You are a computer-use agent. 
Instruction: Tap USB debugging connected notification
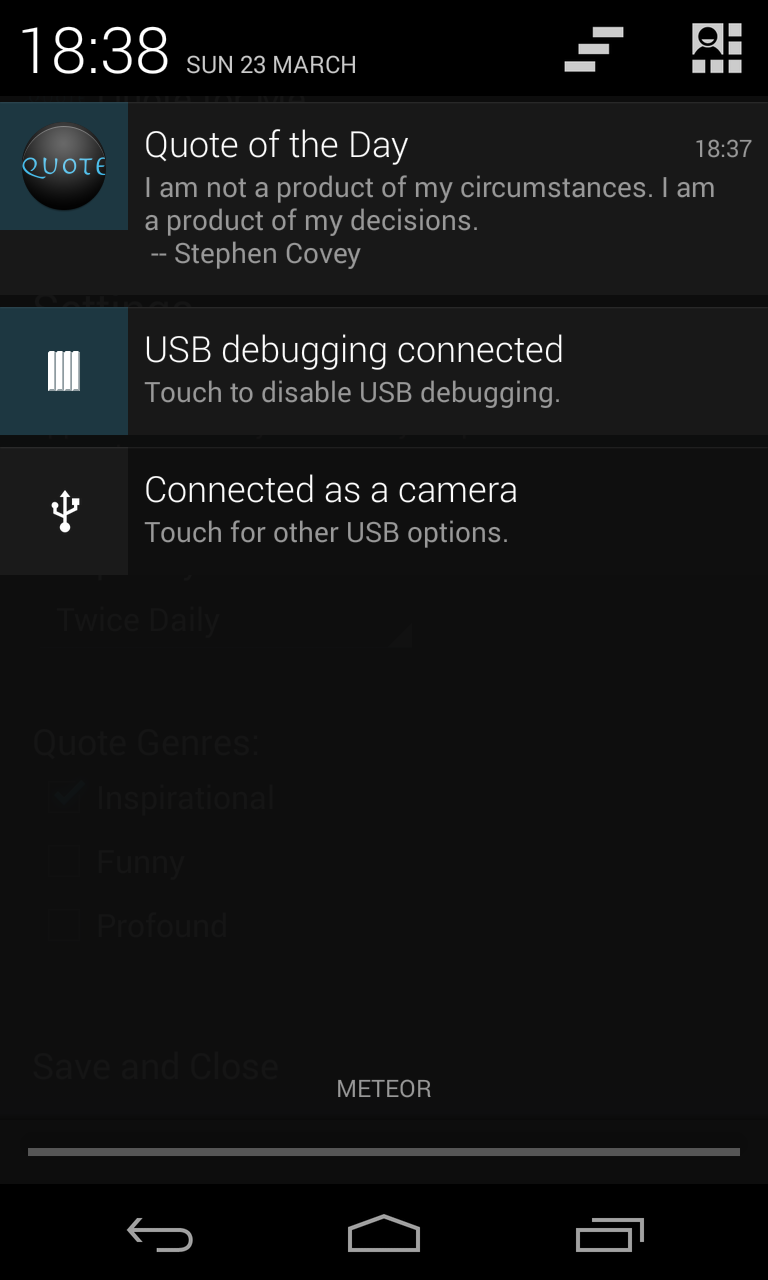click(x=430, y=371)
